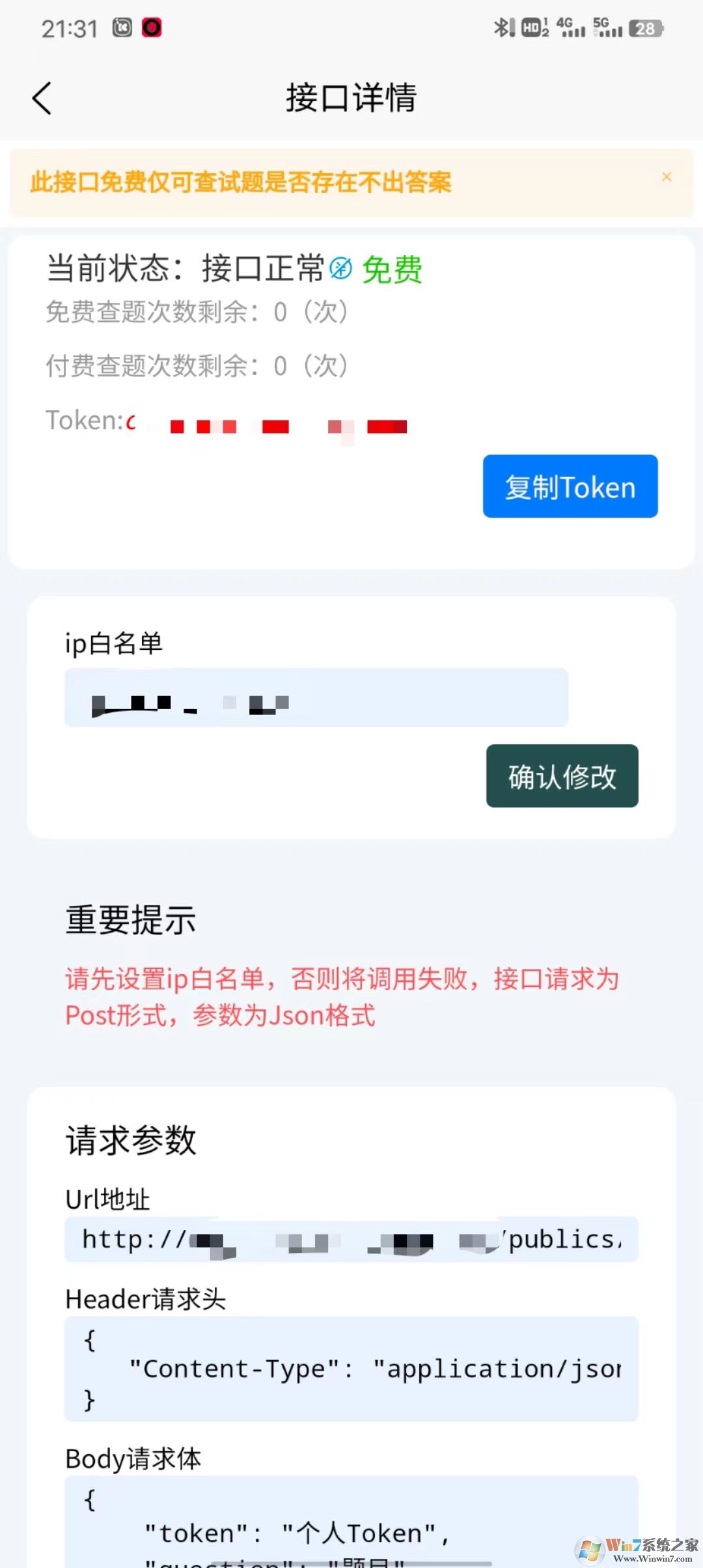Tap the ip白名单 input field
Image resolution: width=703 pixels, height=1568 pixels.
[x=315, y=698]
